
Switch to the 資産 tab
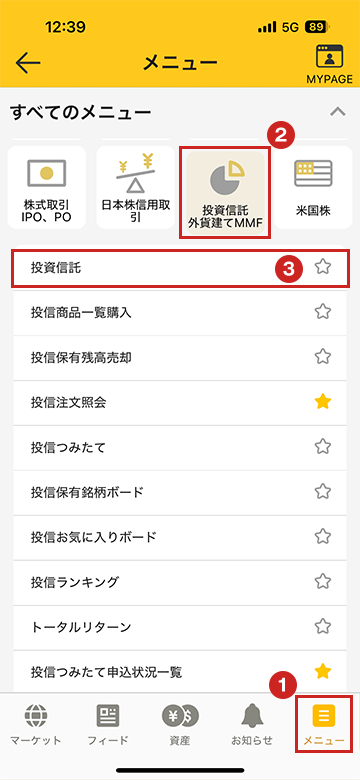[x=180, y=724]
